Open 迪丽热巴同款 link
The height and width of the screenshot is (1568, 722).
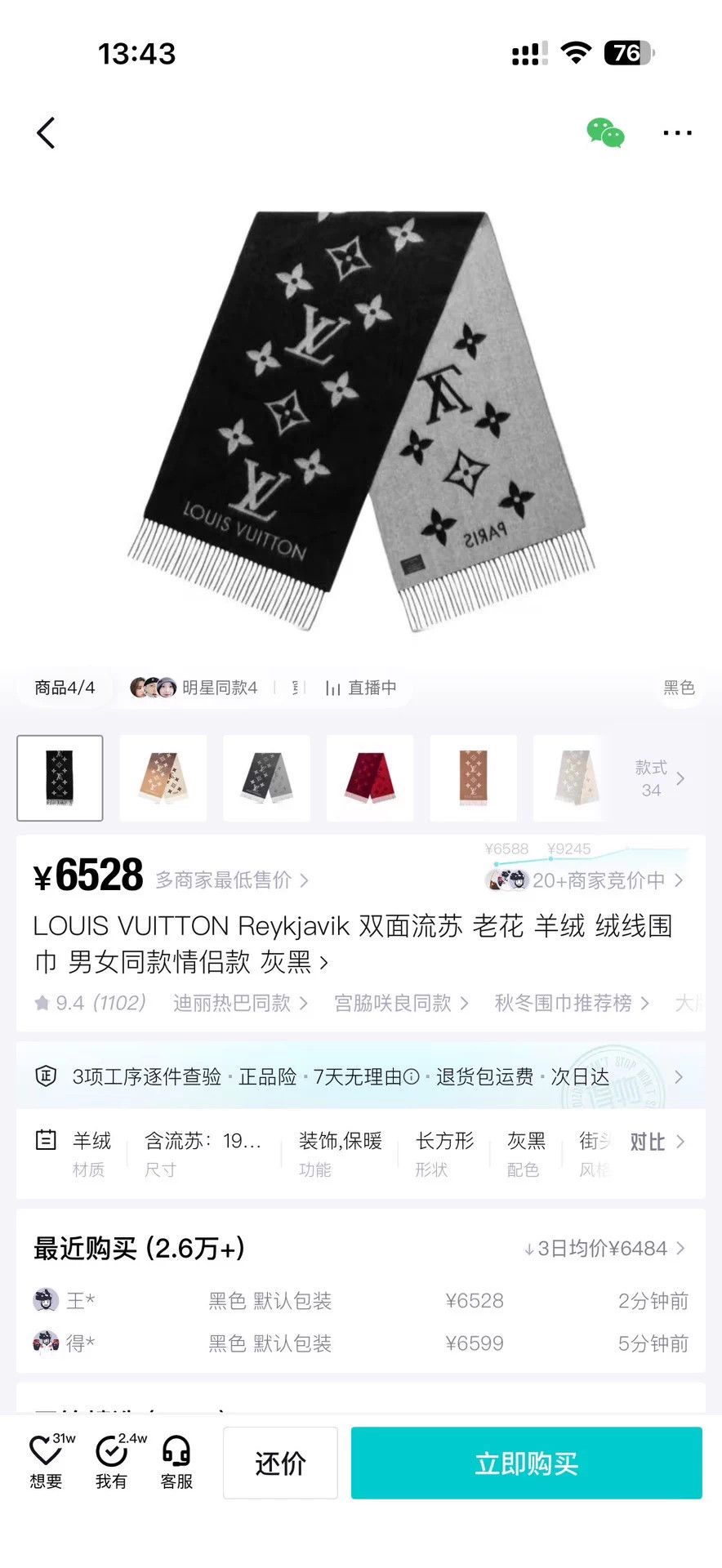tap(240, 1002)
